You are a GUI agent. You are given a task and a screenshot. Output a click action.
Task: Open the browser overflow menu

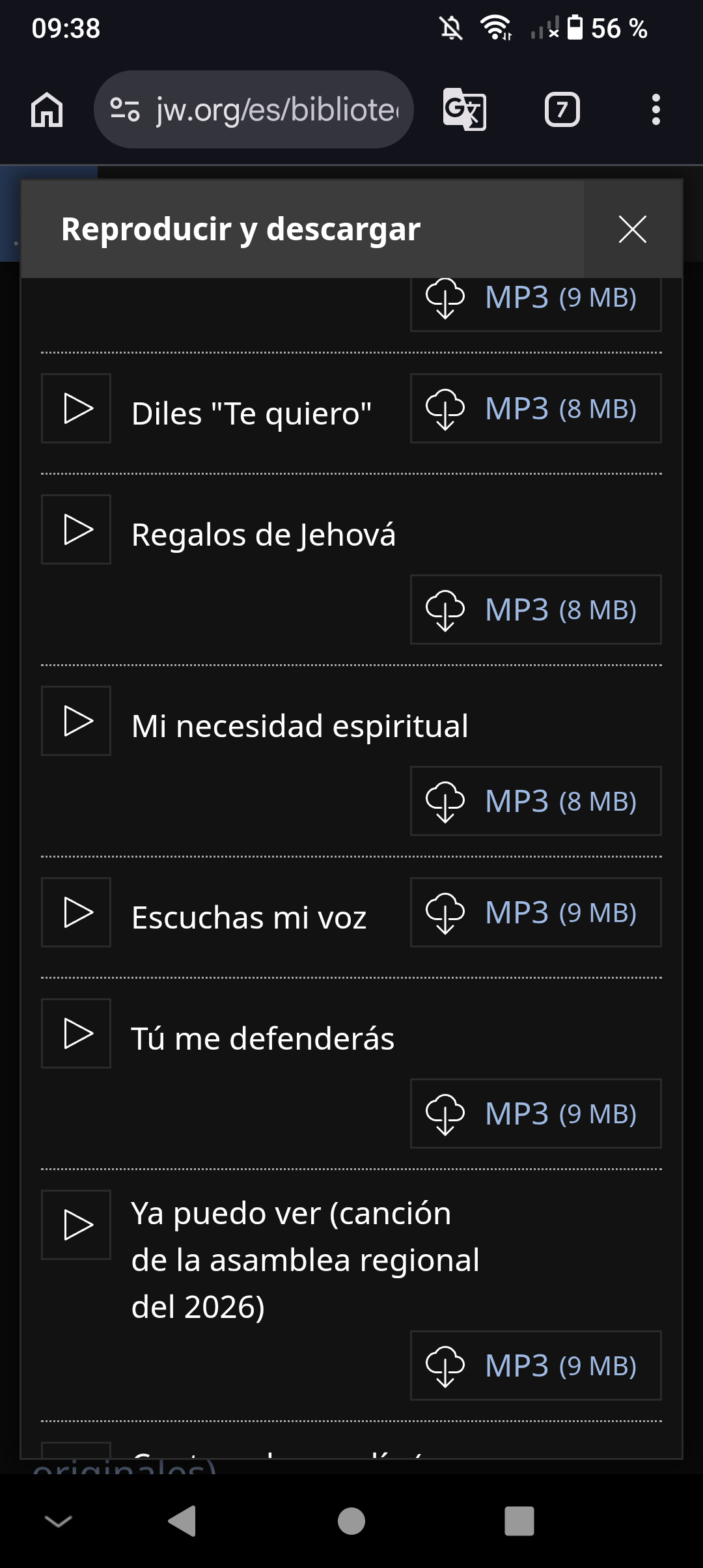tap(655, 109)
